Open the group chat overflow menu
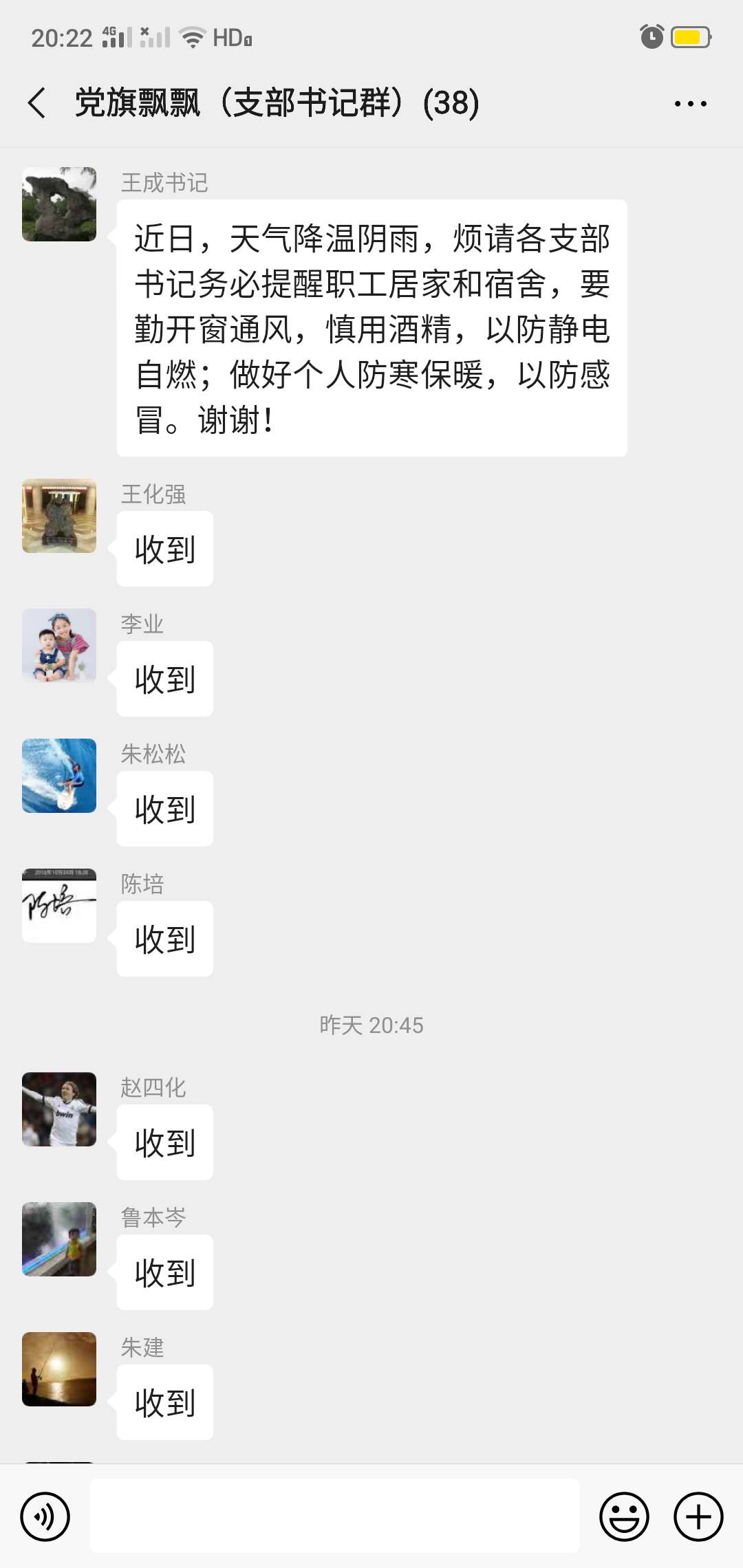Image resolution: width=743 pixels, height=1568 pixels. 690,104
